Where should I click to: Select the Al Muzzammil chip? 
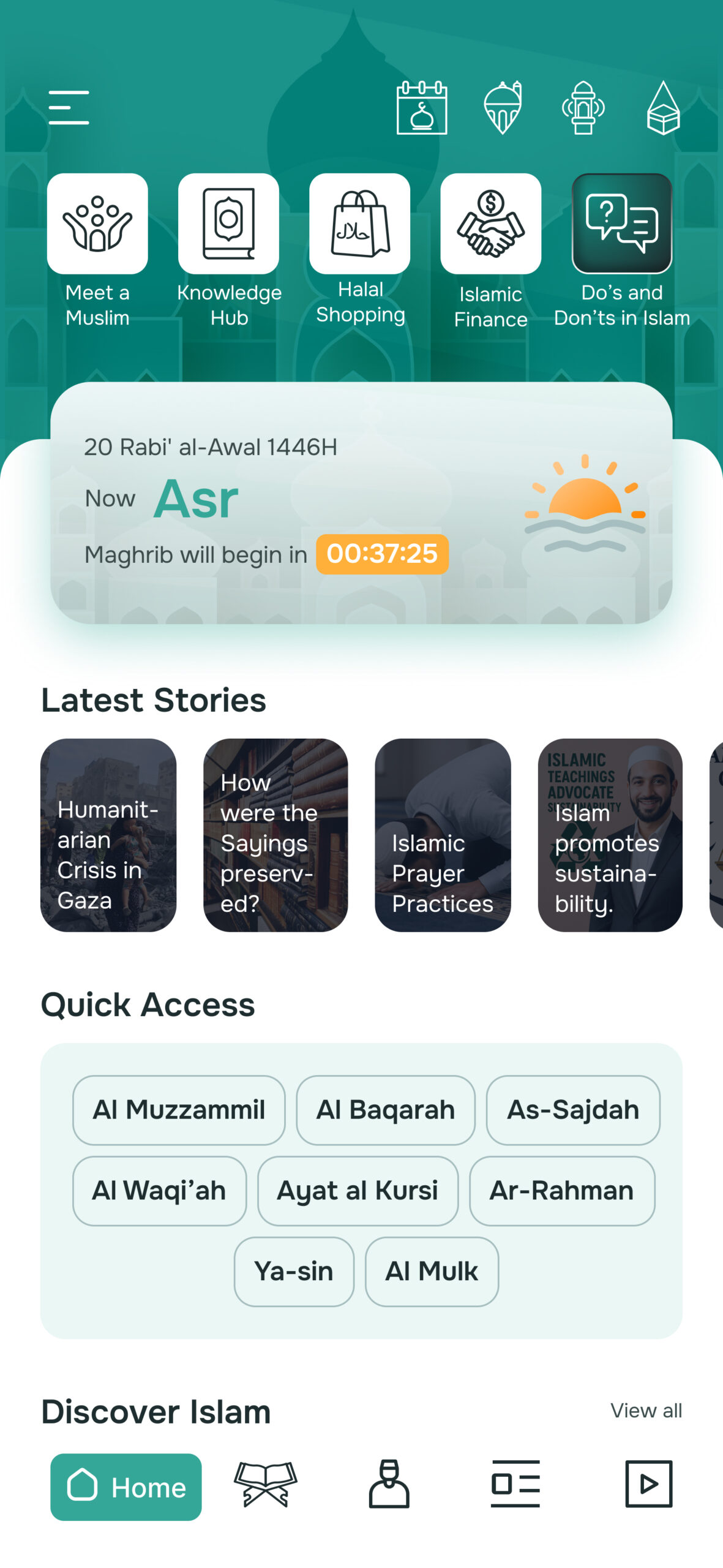click(x=179, y=1109)
